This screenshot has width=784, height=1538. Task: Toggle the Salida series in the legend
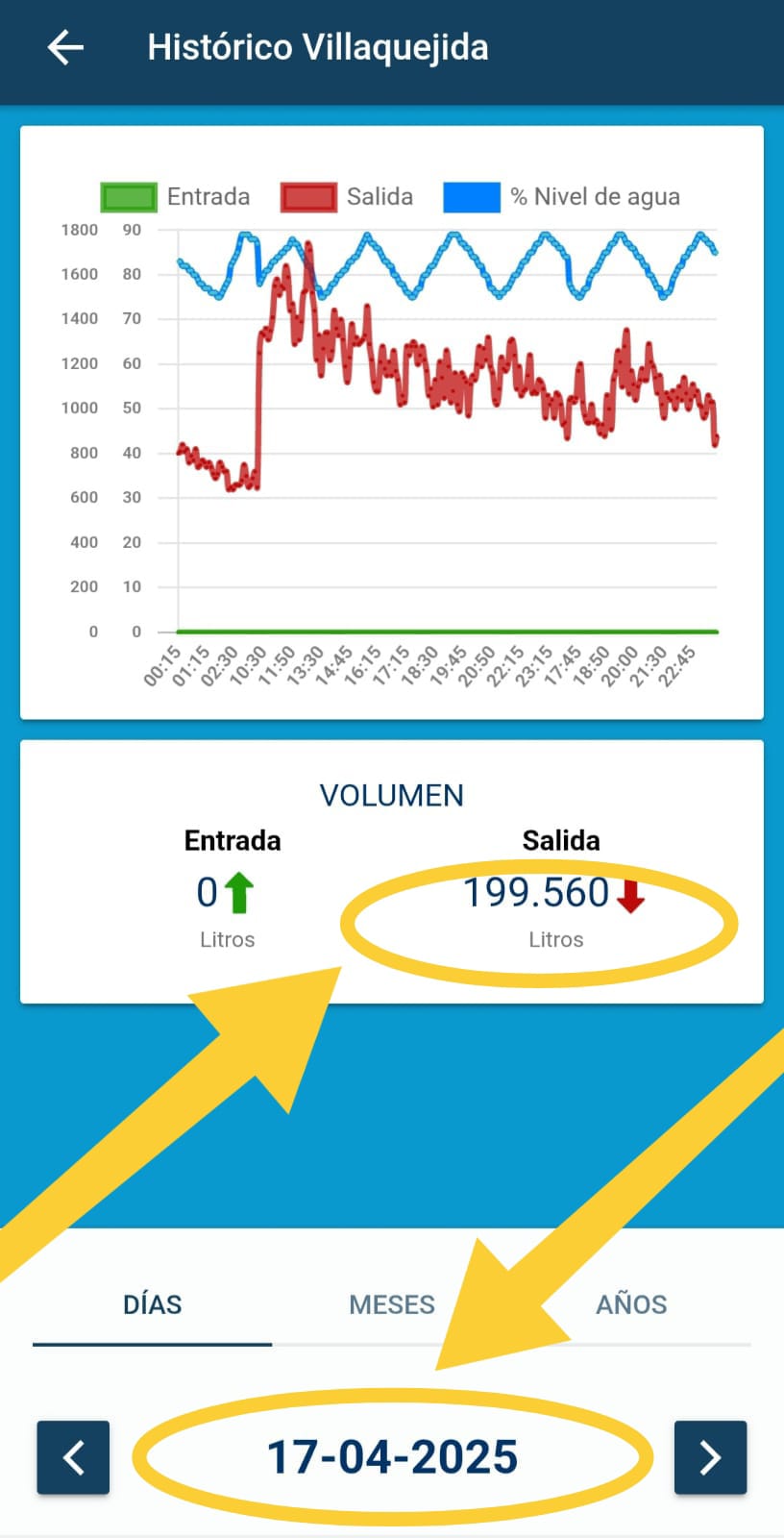tap(347, 197)
